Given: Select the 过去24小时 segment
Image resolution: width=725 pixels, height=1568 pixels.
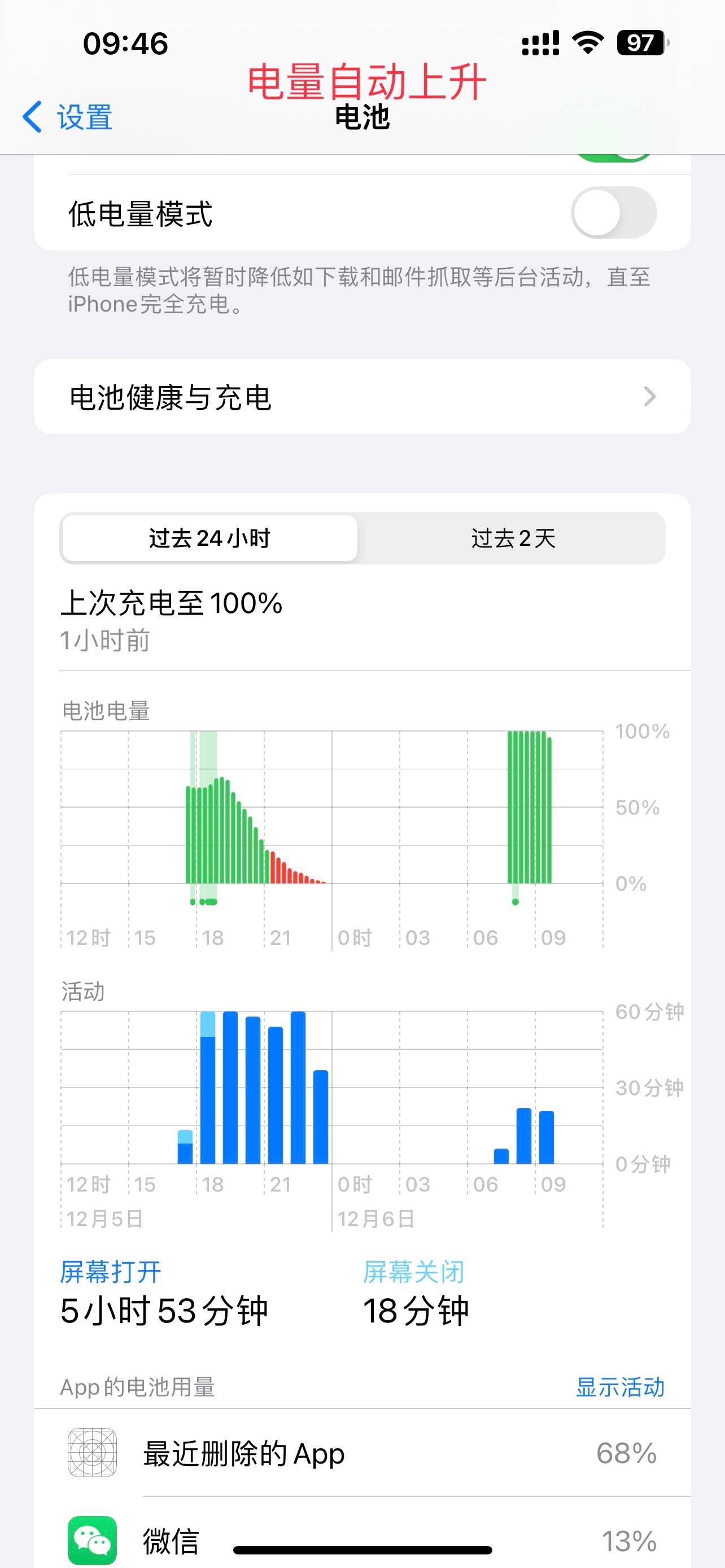Looking at the screenshot, I should (x=209, y=538).
